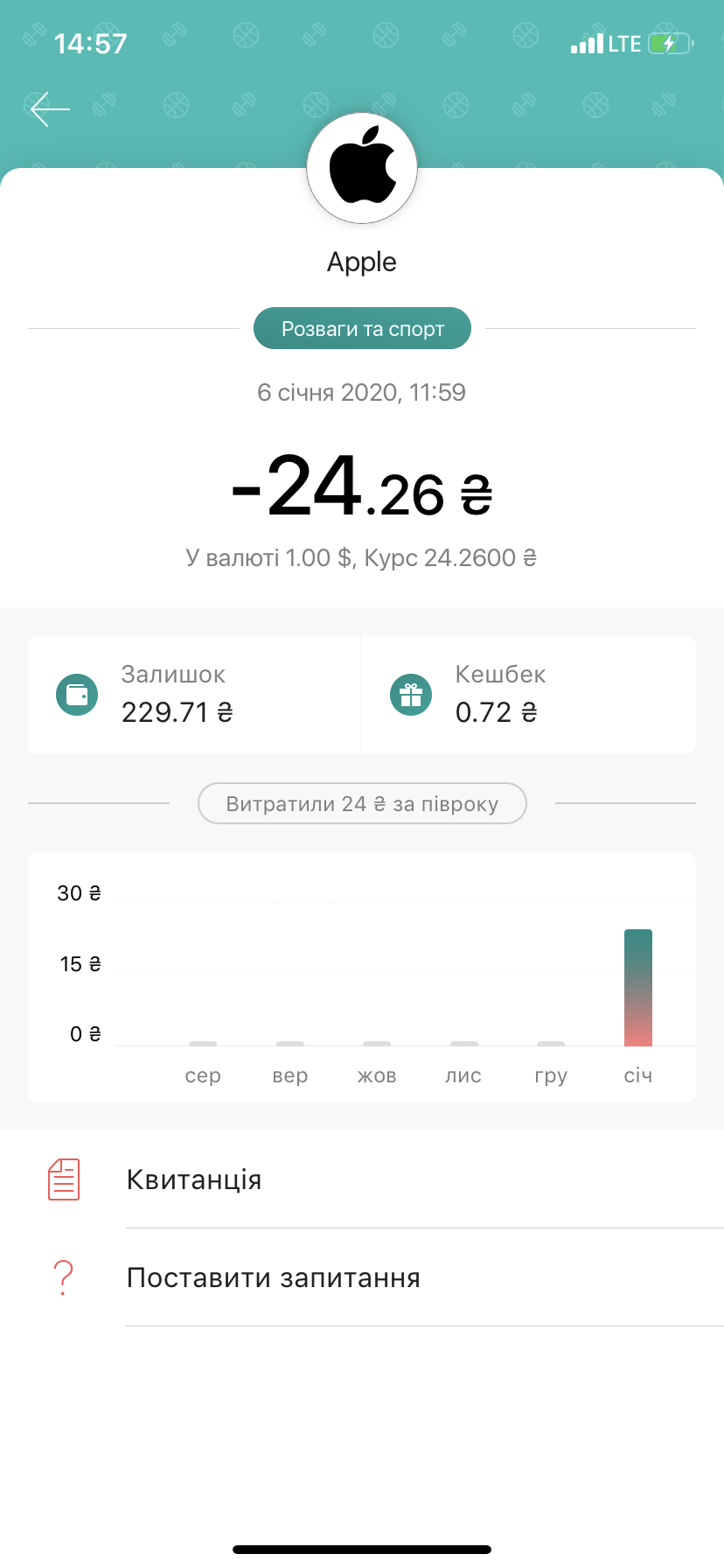Select the січ bar in chart

pyautogui.click(x=637, y=987)
